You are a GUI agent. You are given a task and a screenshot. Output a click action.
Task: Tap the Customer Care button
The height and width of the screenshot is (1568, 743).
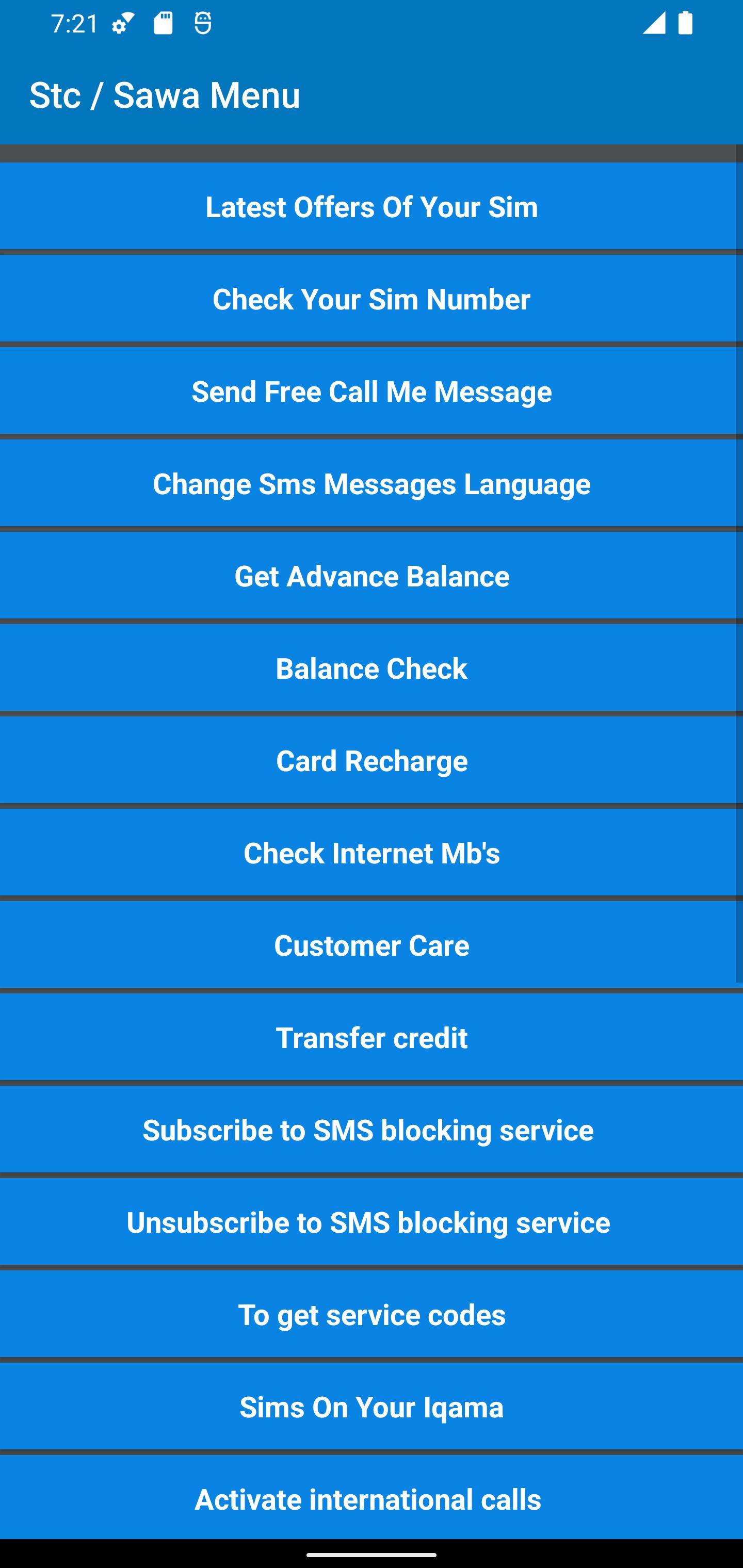click(x=372, y=945)
